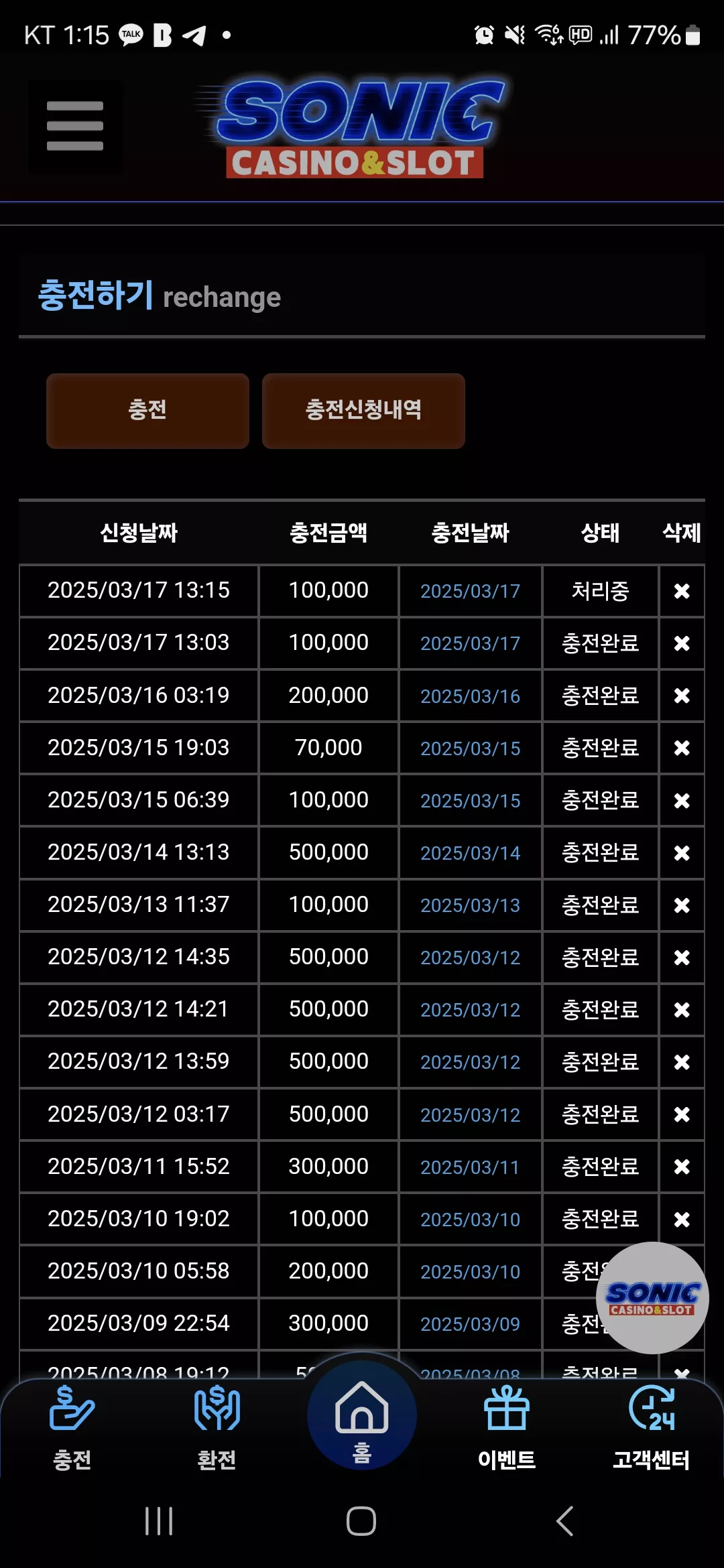Screen dimensions: 724x1568
Task: Open the 이벤트 tab
Action: tap(507, 1428)
